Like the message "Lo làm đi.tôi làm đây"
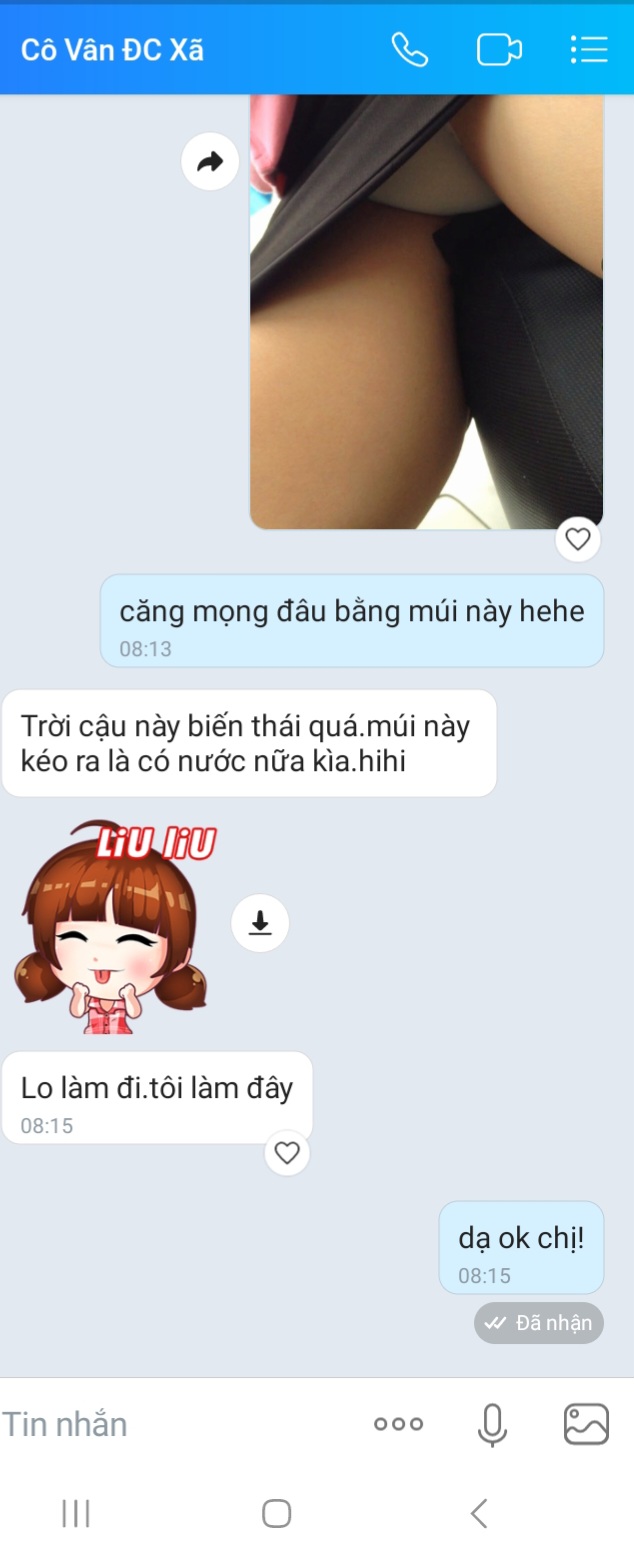This screenshot has width=634, height=1559. (287, 1153)
